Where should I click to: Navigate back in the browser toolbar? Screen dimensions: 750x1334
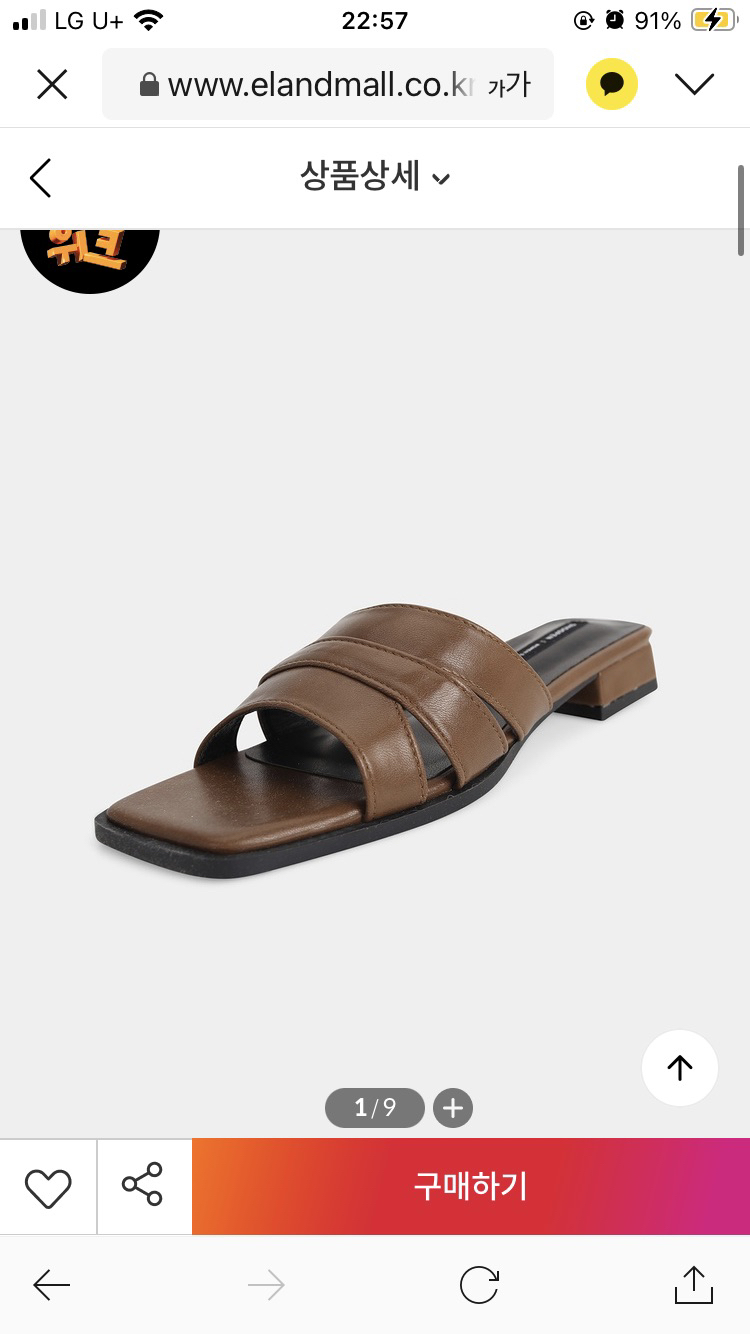pos(52,1285)
